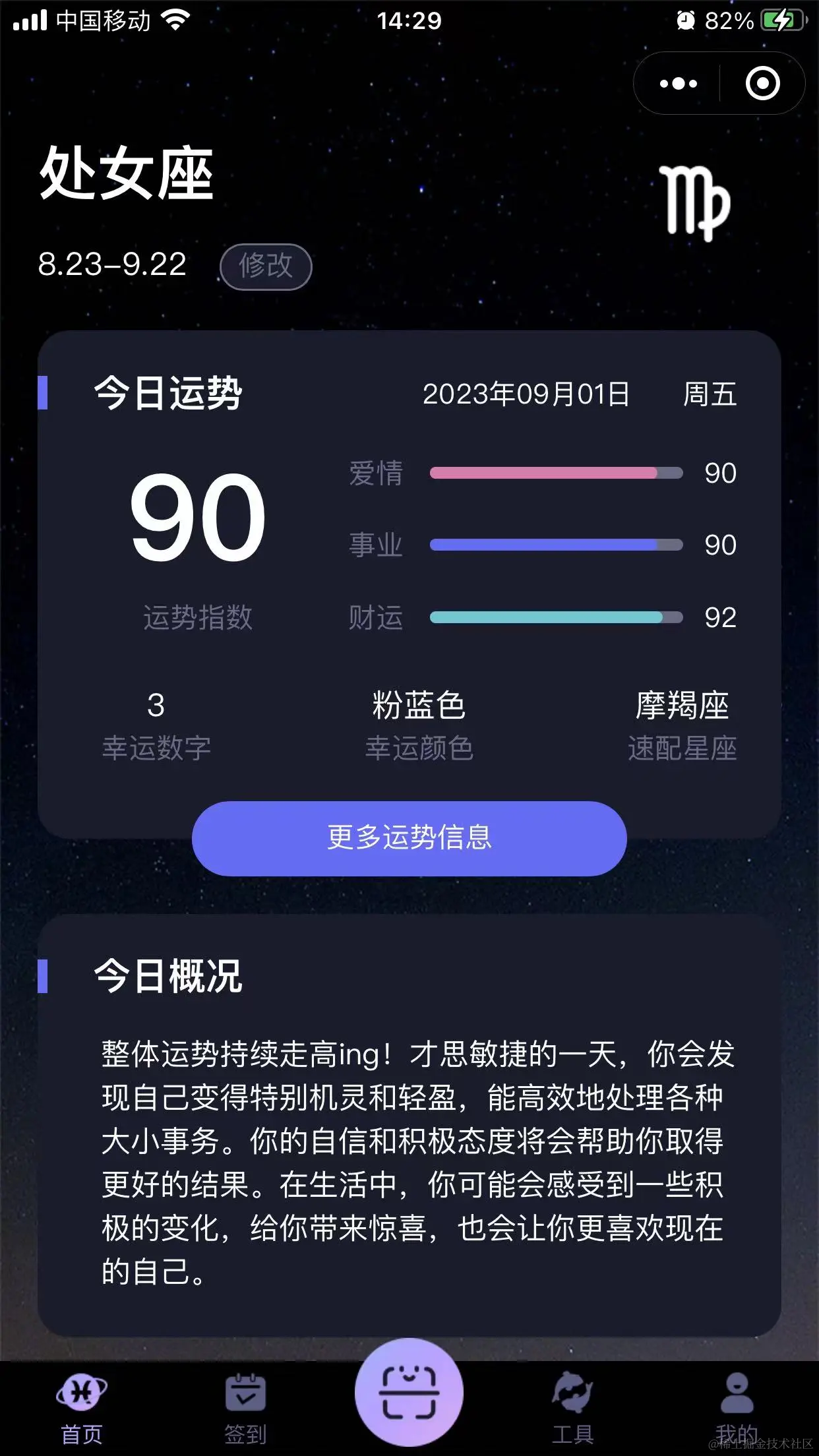Switch to the 我的 profile tab
The image size is (819, 1456).
tap(737, 1406)
